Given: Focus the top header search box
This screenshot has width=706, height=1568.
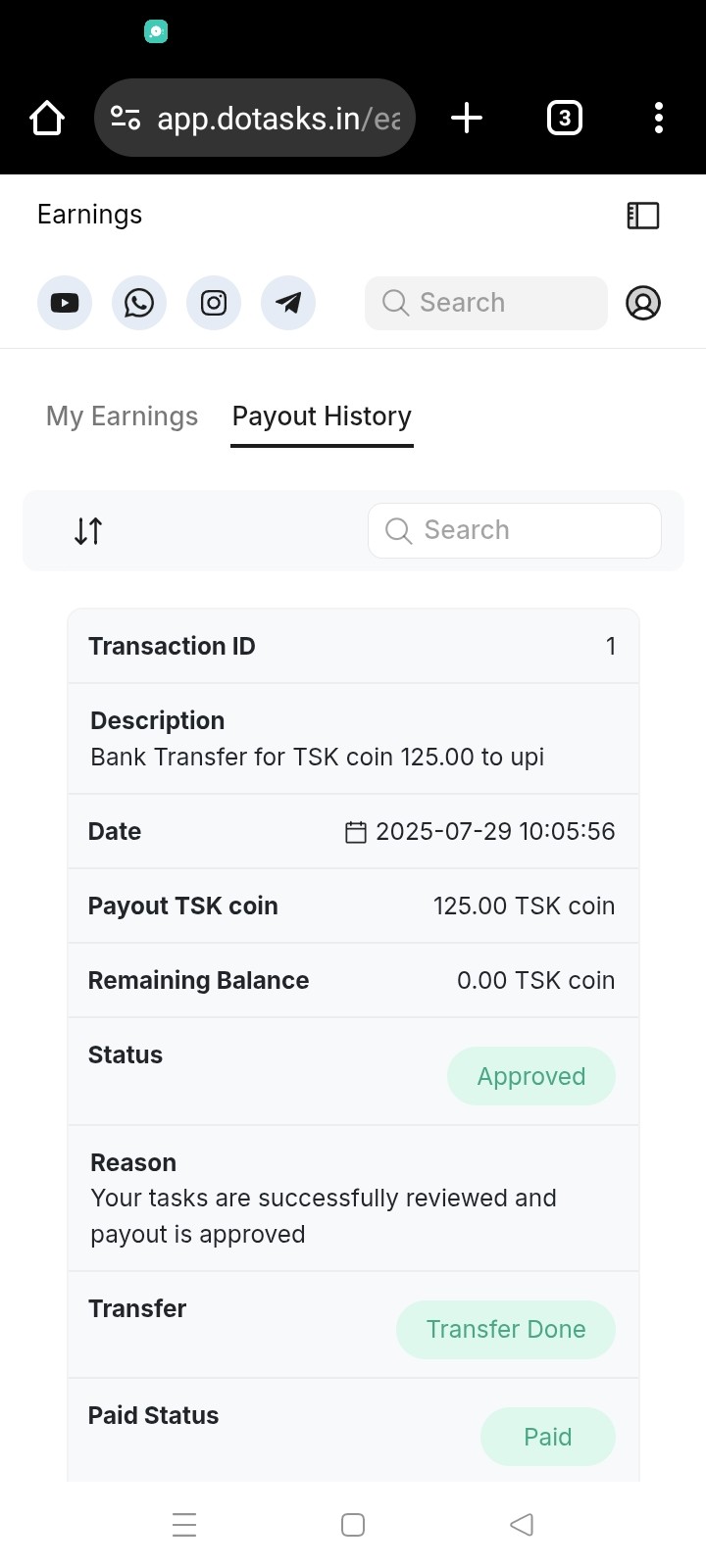Looking at the screenshot, I should pos(486,303).
